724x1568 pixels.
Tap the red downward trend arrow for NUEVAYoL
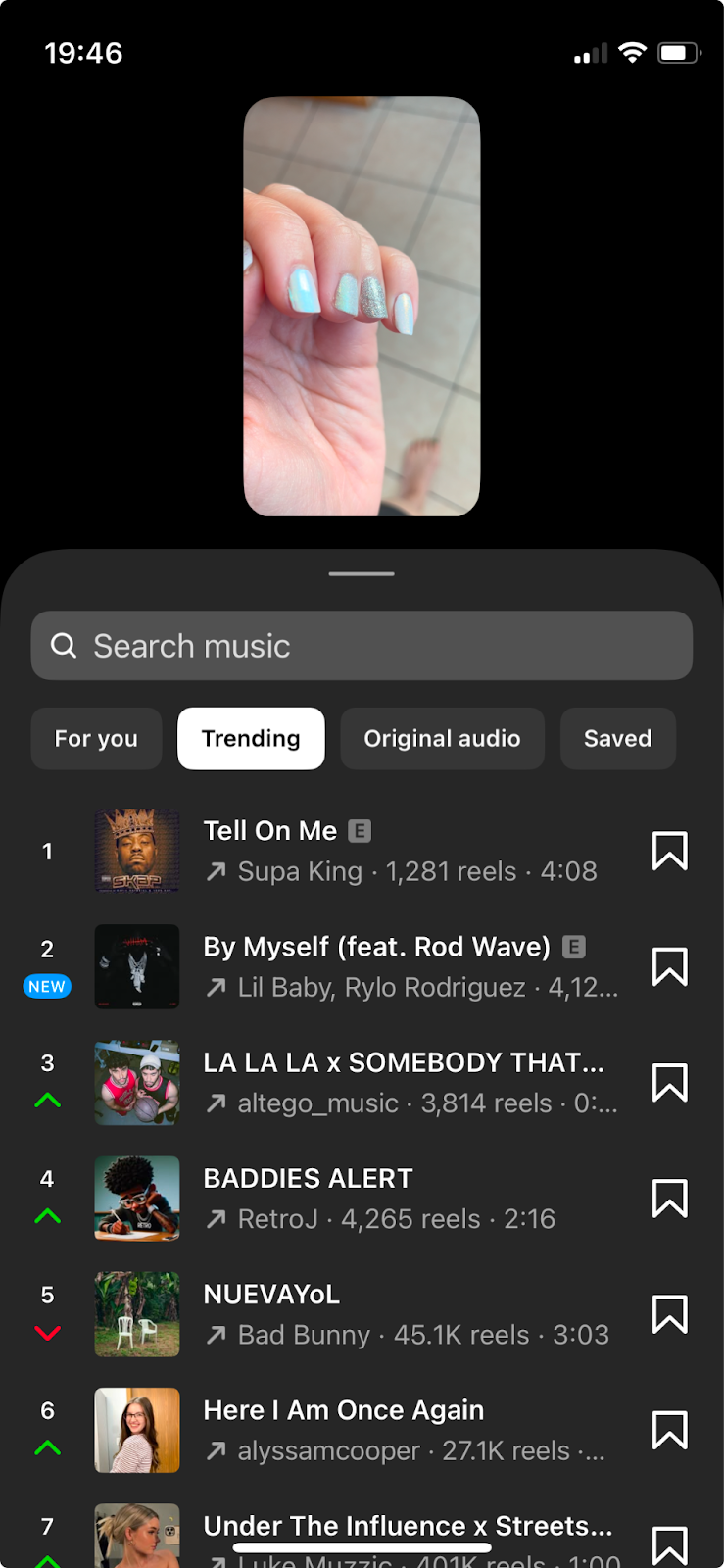coord(47,1332)
